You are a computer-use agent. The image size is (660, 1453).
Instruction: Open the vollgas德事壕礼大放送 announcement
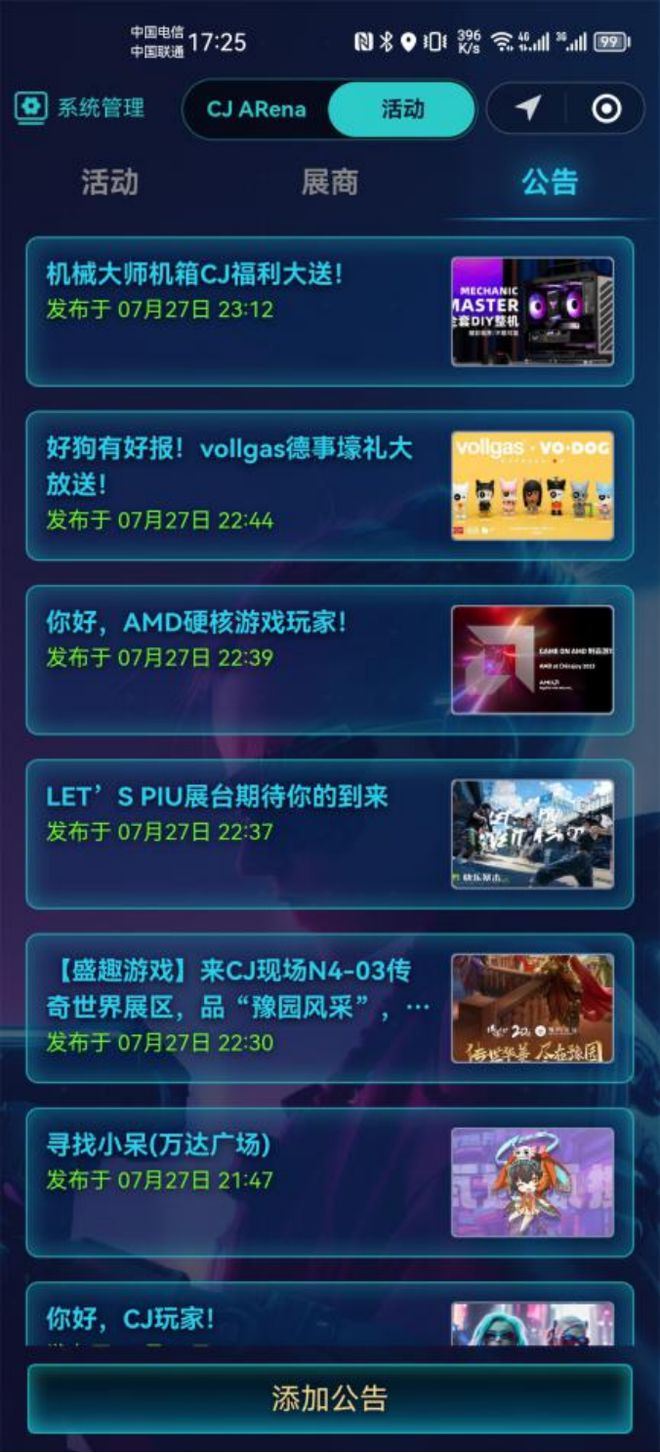tap(330, 485)
